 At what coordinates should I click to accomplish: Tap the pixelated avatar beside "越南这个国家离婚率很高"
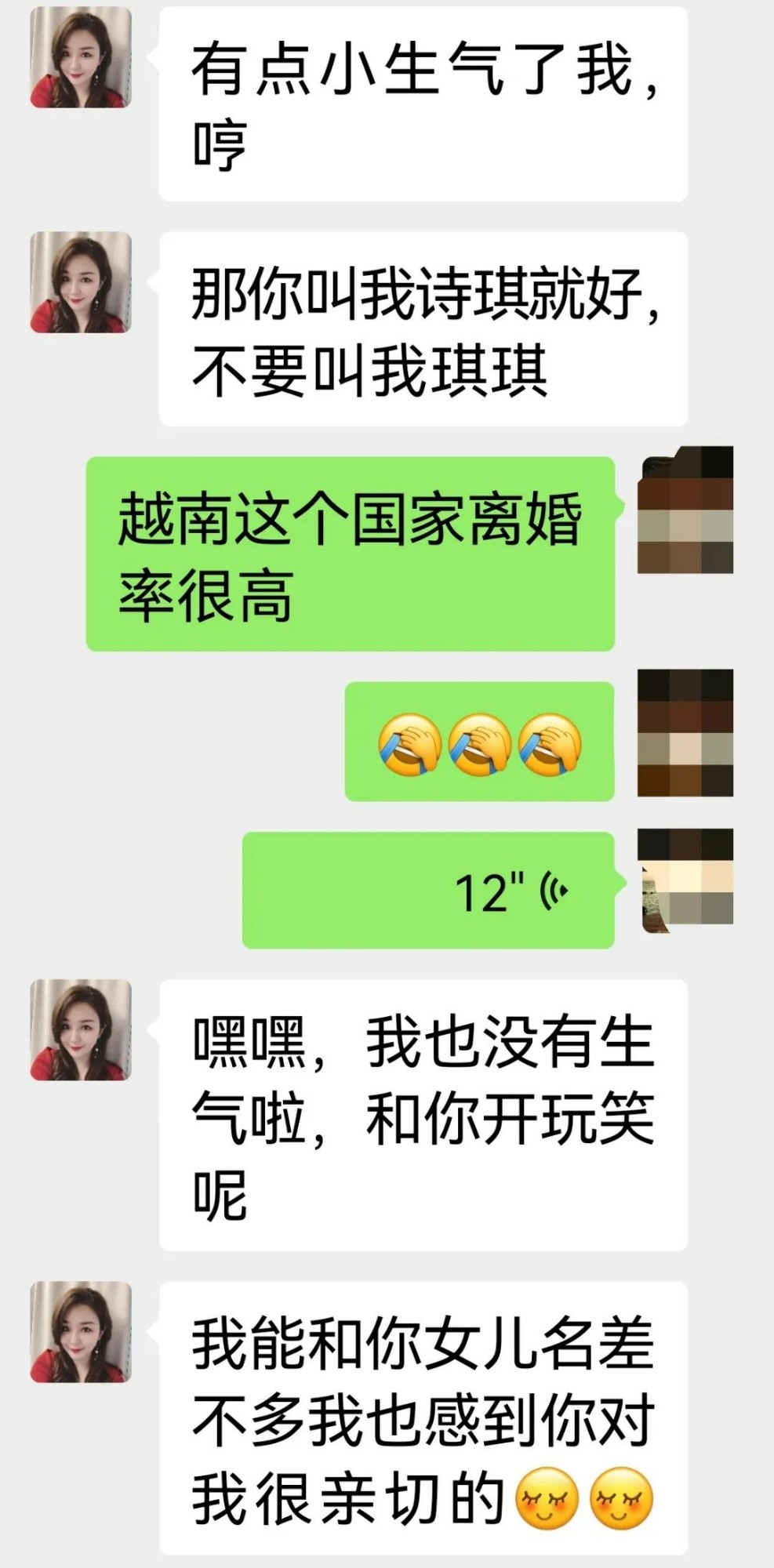(685, 510)
